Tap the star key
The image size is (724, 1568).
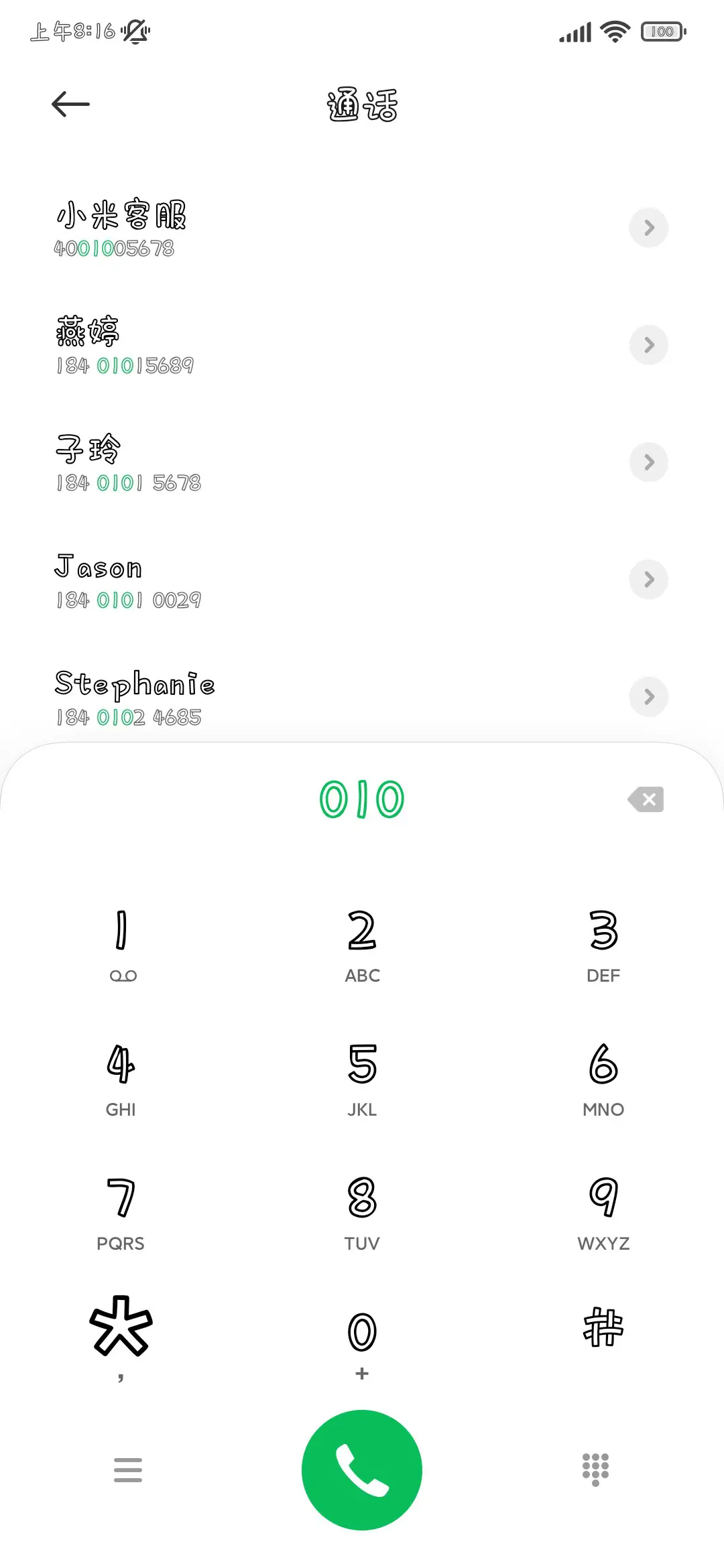(121, 1335)
